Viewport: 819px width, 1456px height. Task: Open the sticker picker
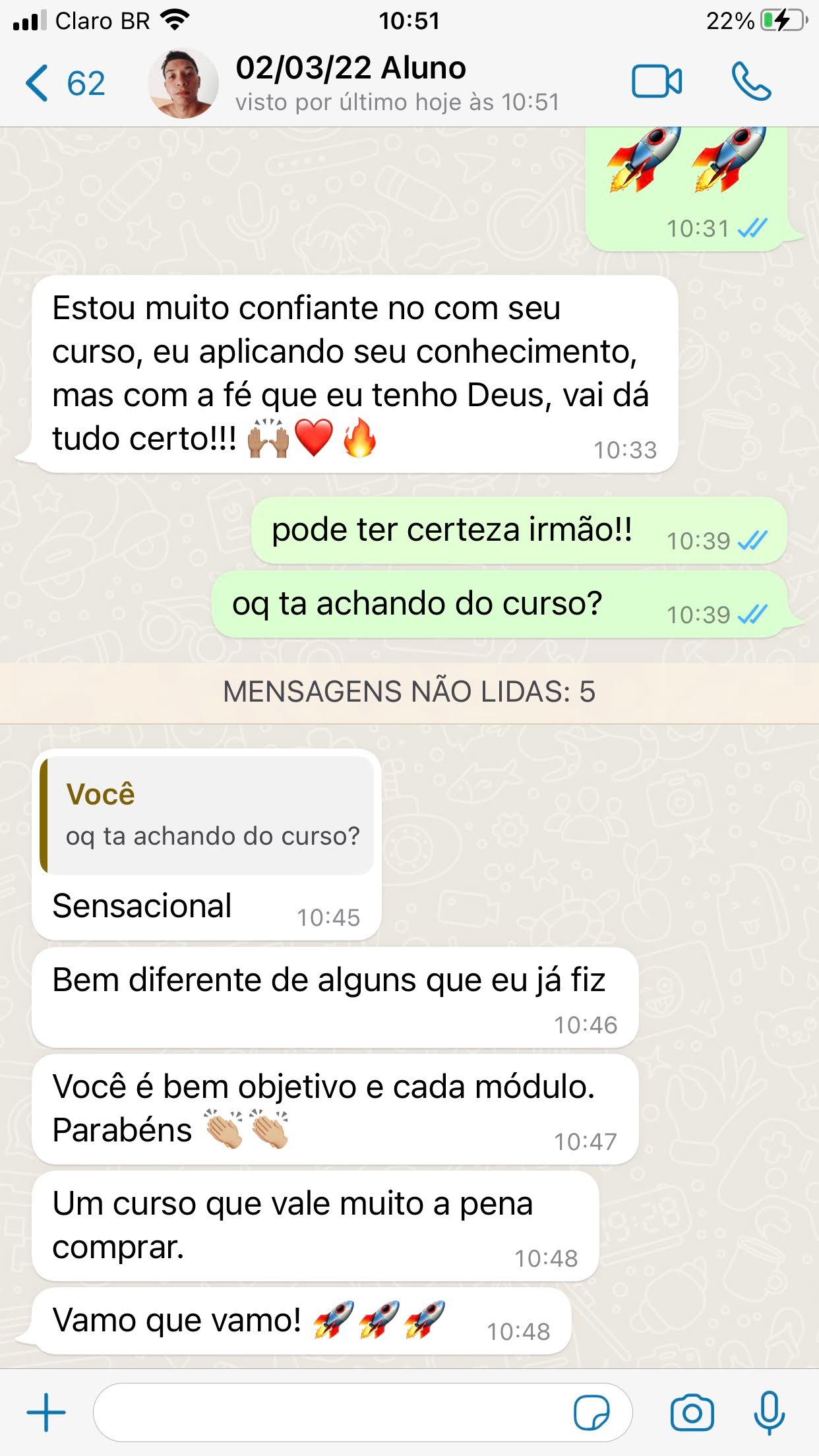(591, 1412)
